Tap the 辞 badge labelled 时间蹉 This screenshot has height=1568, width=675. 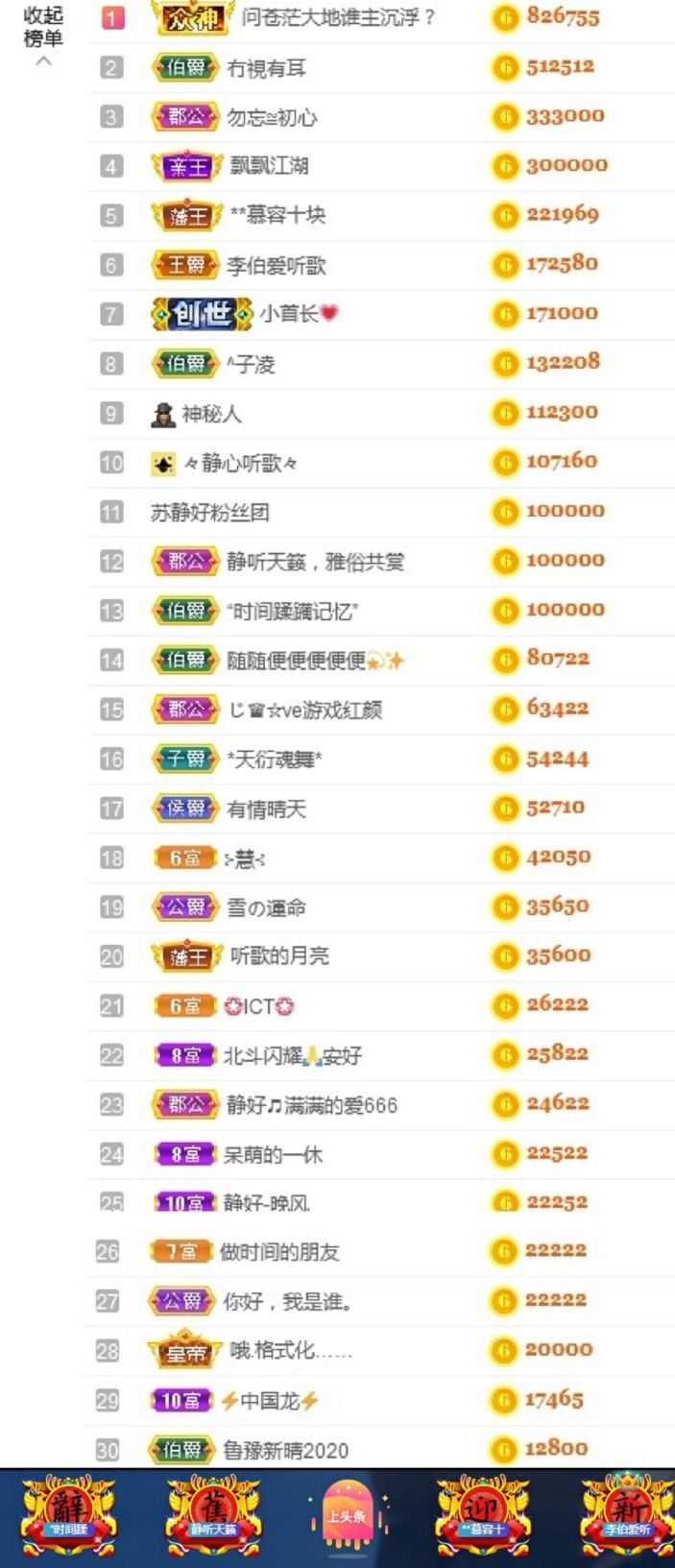click(x=68, y=1517)
